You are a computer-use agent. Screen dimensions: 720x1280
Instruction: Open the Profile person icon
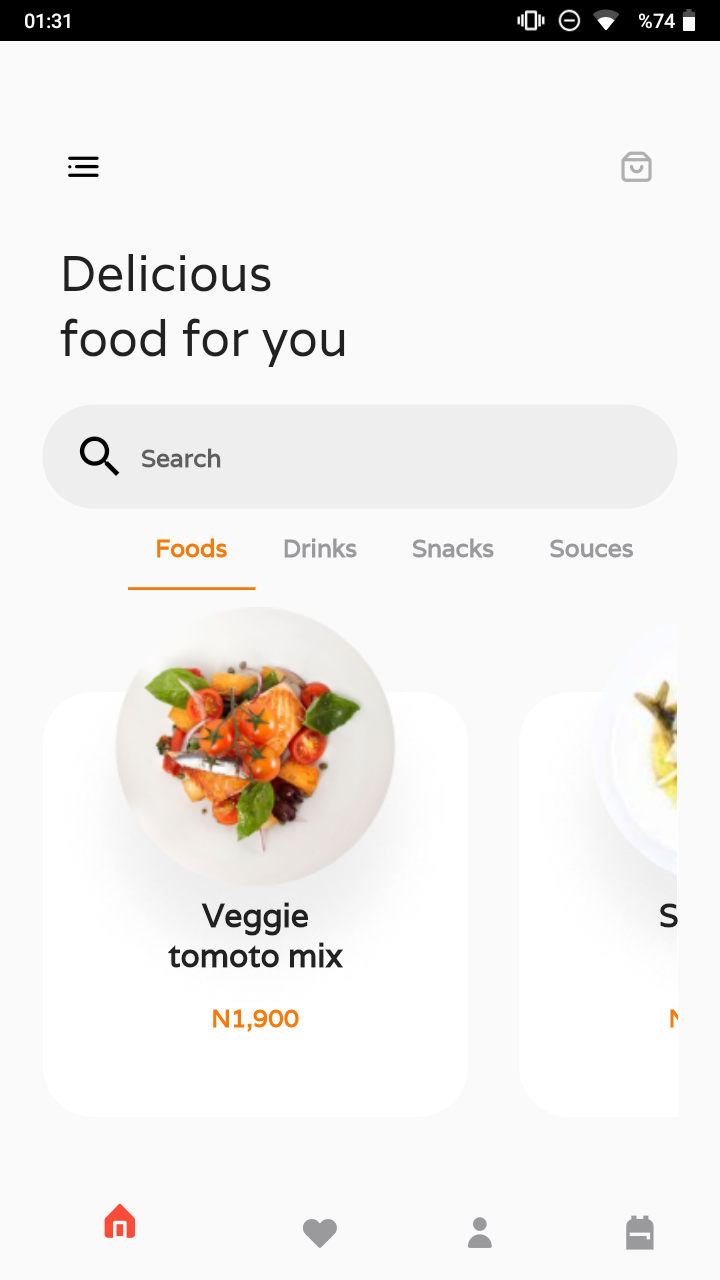(479, 1233)
